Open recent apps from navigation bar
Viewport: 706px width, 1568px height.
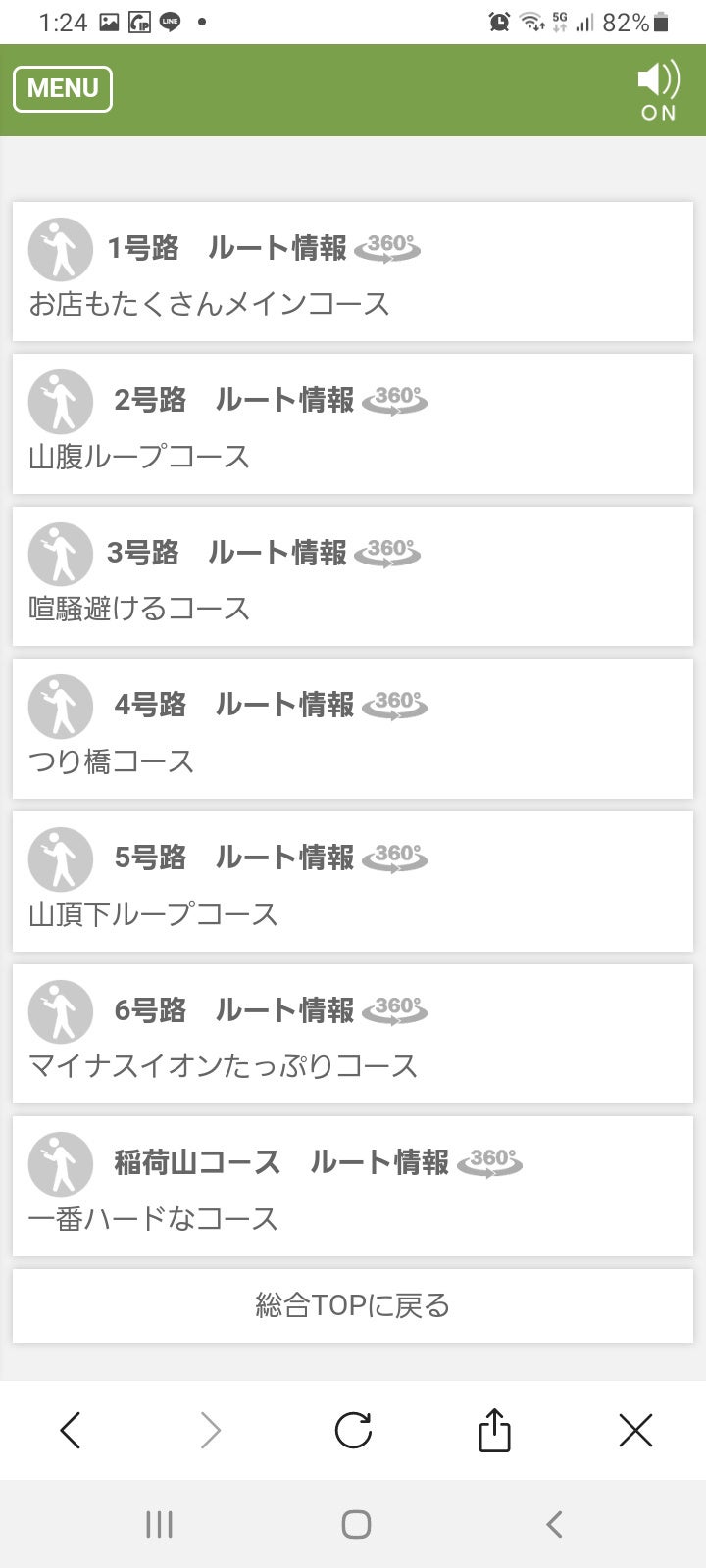tap(159, 1524)
